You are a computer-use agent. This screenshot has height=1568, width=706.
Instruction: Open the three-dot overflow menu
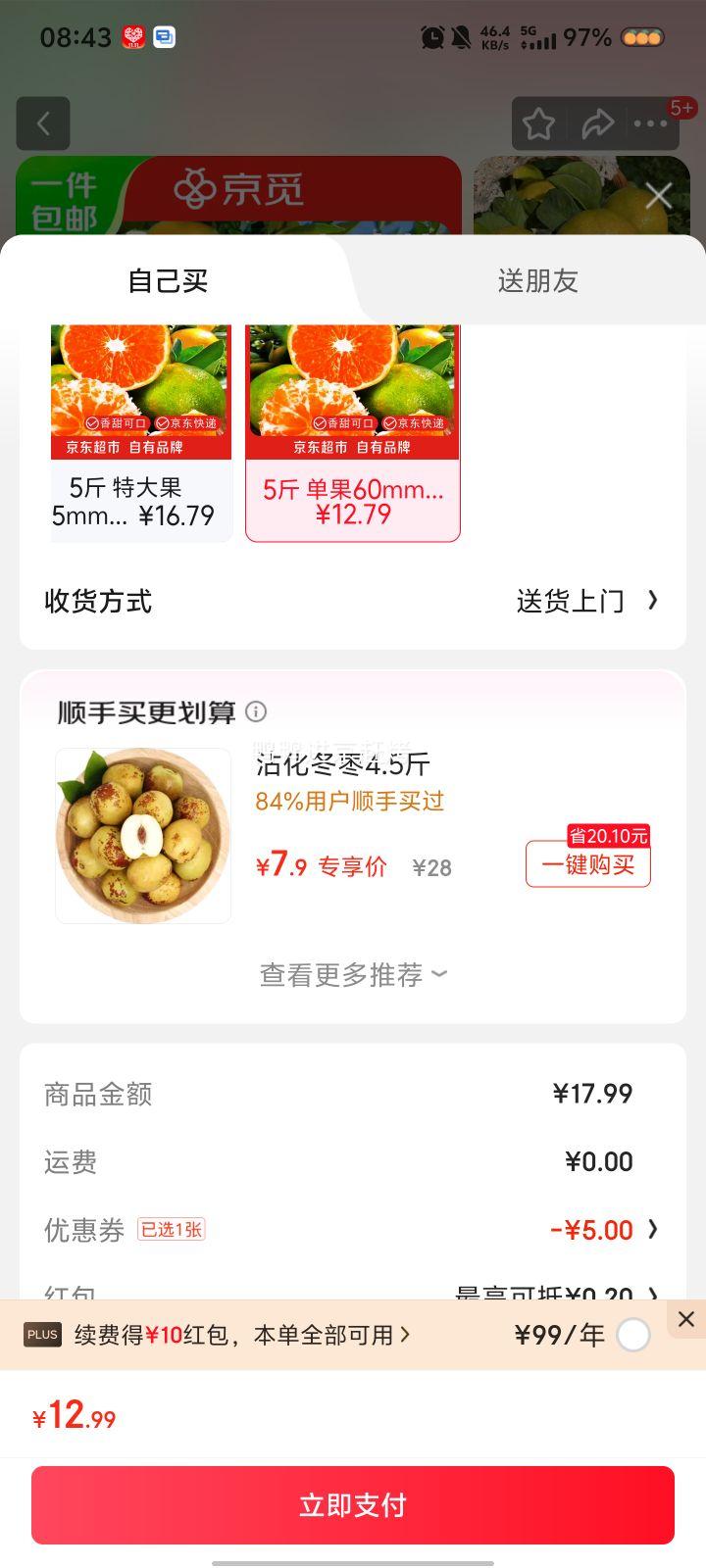point(651,124)
